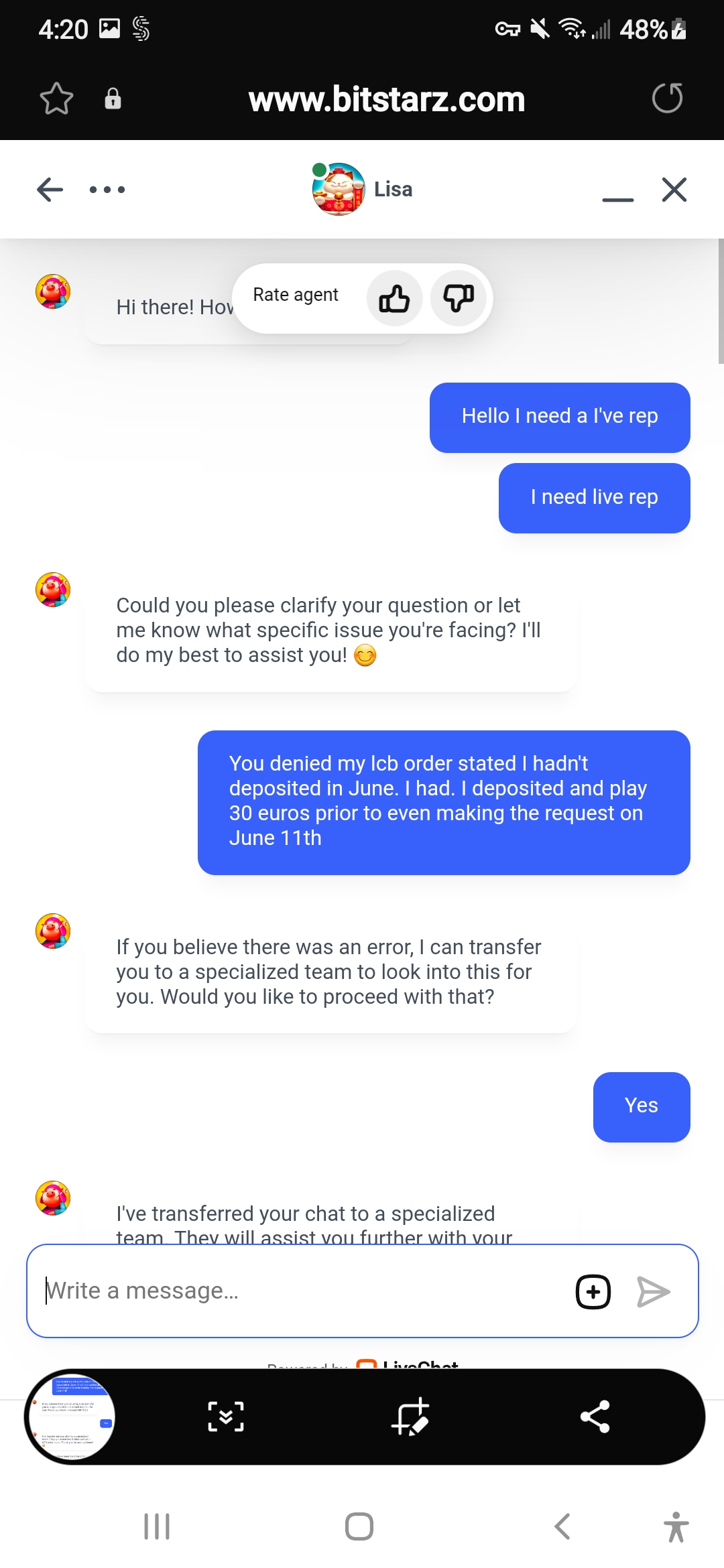
Task: Open the three-dot chat options menu
Action: click(107, 190)
